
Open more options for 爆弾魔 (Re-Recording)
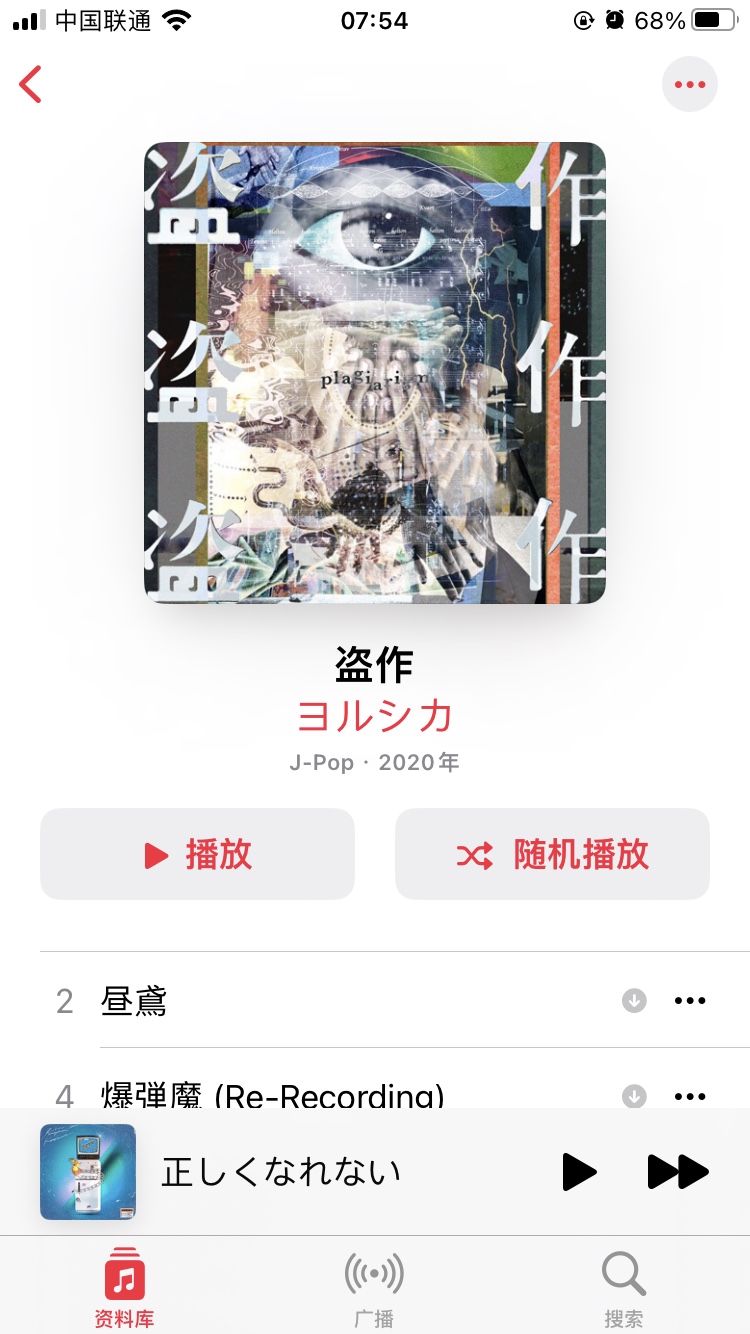[x=690, y=1096]
